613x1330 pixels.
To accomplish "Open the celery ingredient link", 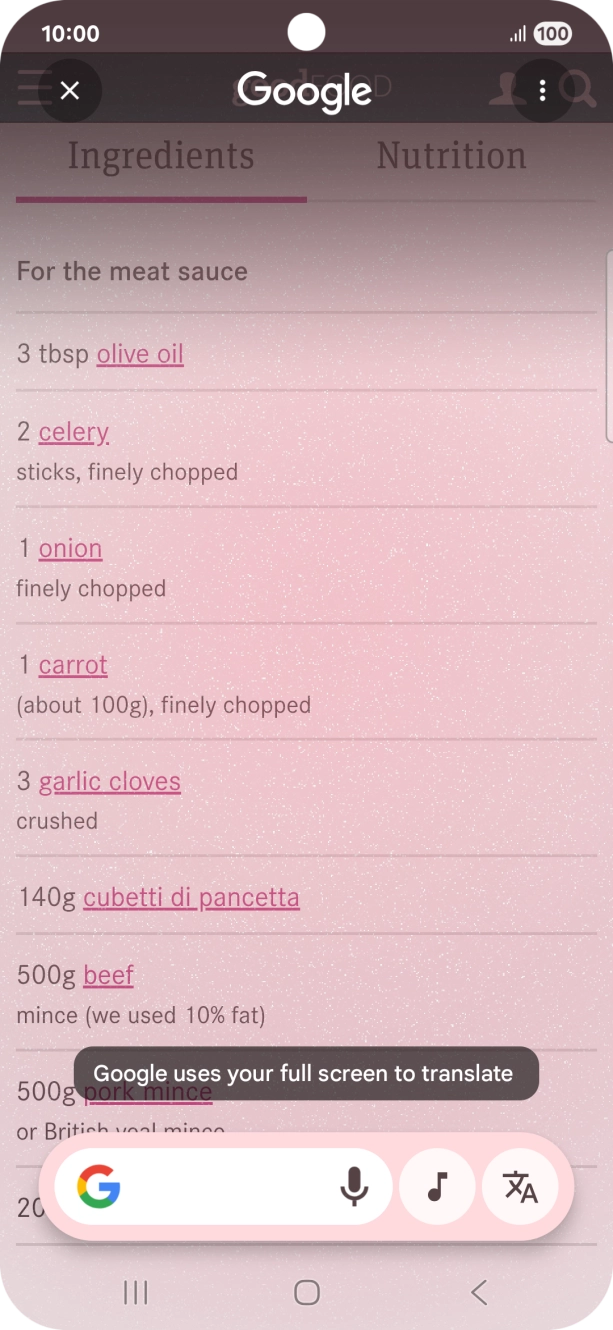I will click(x=74, y=432).
